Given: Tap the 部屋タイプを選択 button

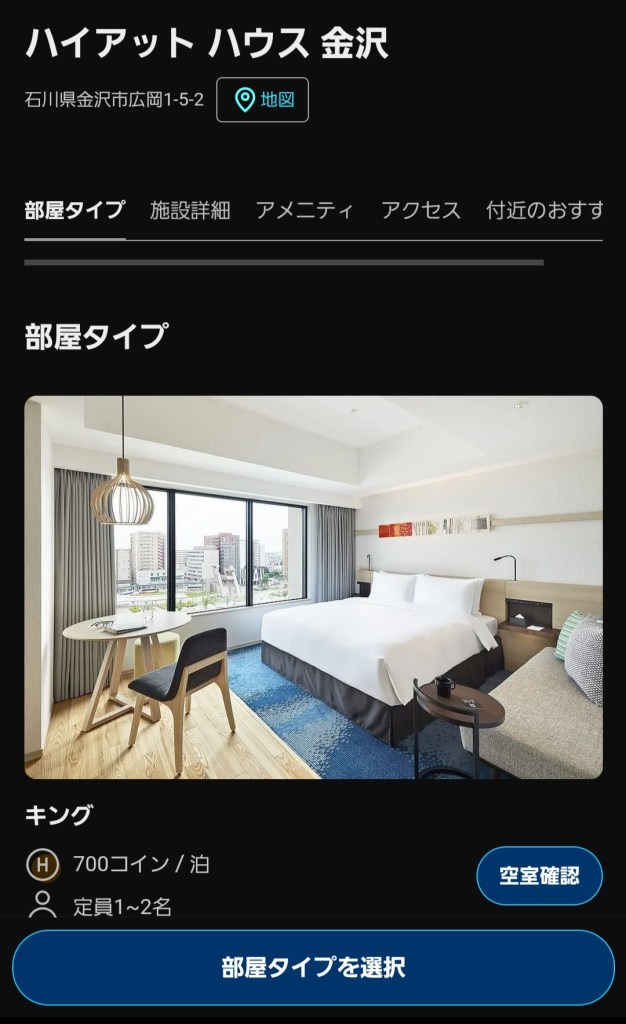Looking at the screenshot, I should [x=313, y=967].
